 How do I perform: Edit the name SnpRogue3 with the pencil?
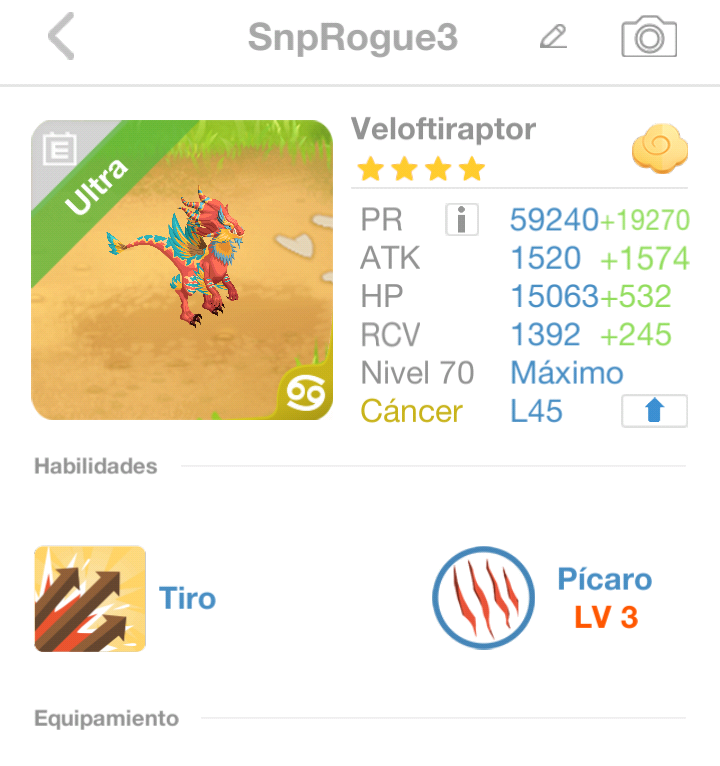click(553, 37)
